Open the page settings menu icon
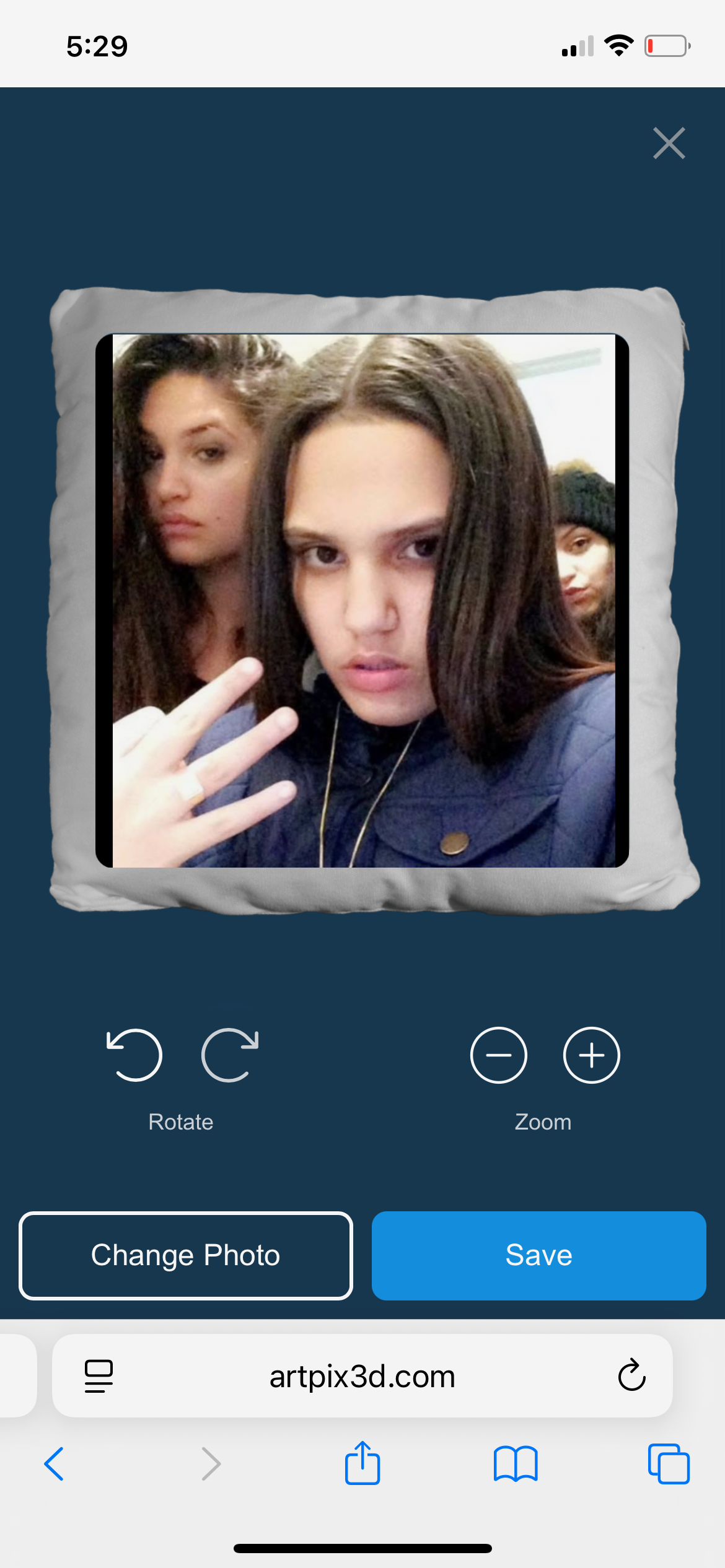Image resolution: width=725 pixels, height=1568 pixels. pyautogui.click(x=99, y=1376)
